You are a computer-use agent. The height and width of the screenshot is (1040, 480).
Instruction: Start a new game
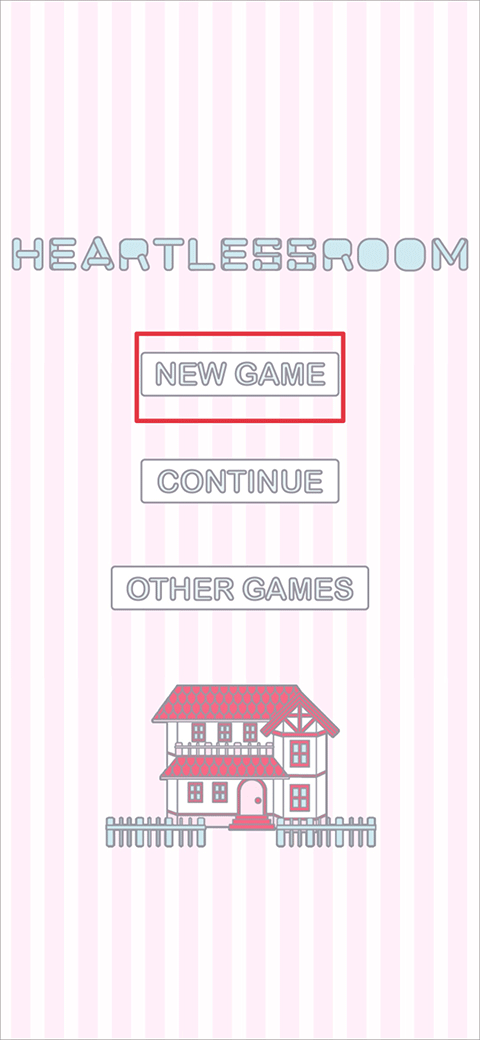click(240, 375)
